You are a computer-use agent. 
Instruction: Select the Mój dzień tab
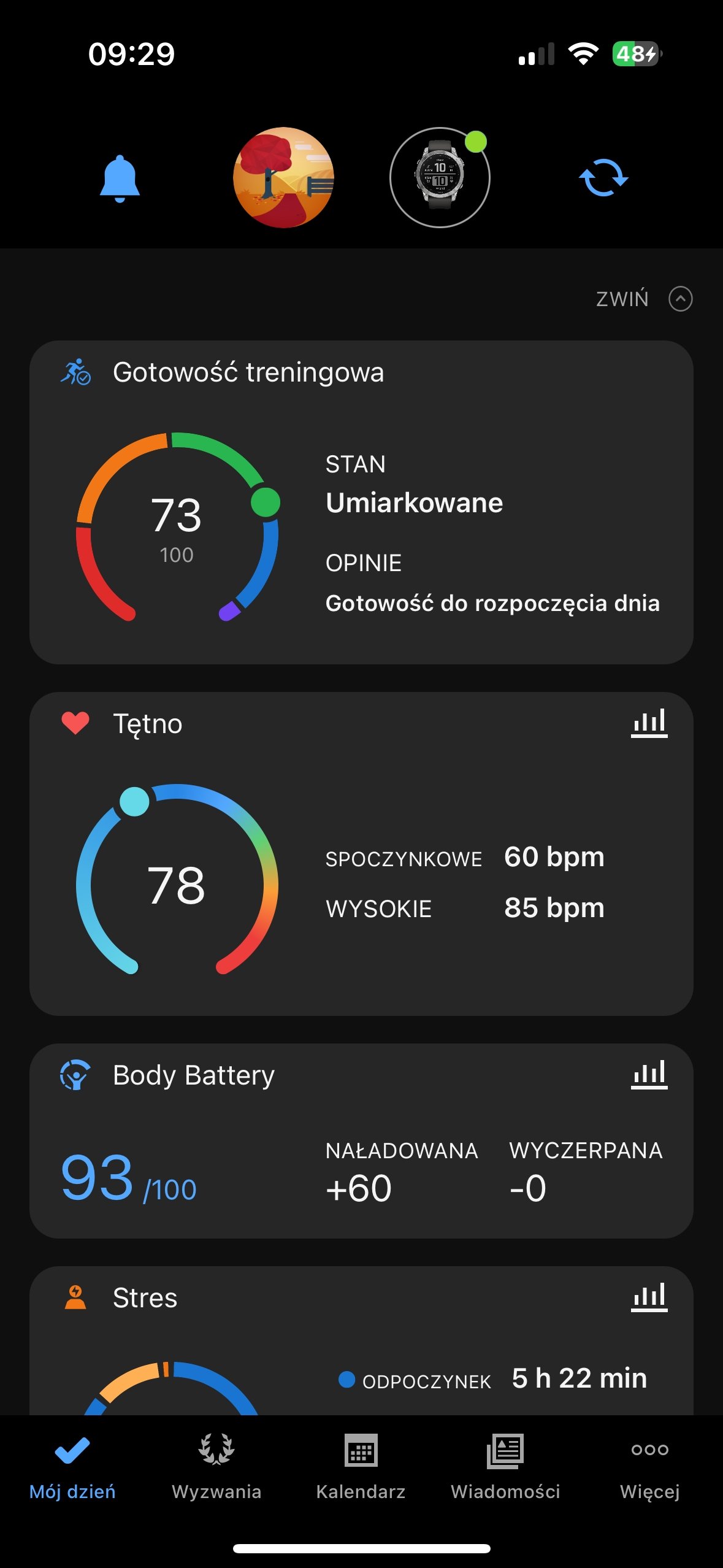click(72, 1467)
